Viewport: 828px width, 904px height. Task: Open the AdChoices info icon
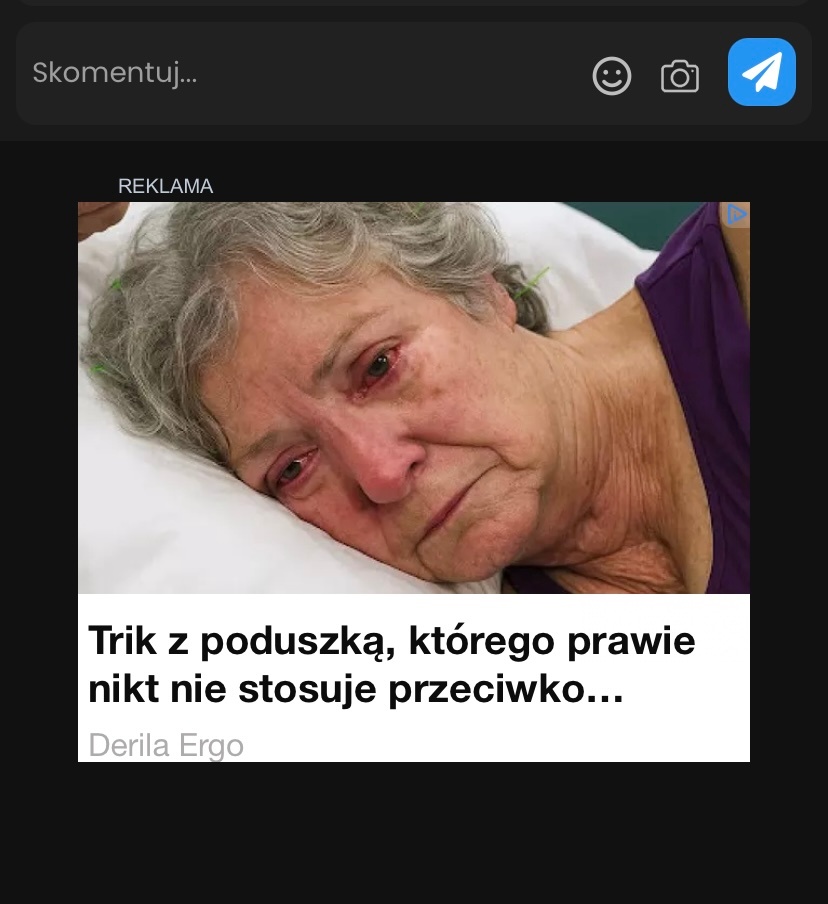click(737, 214)
